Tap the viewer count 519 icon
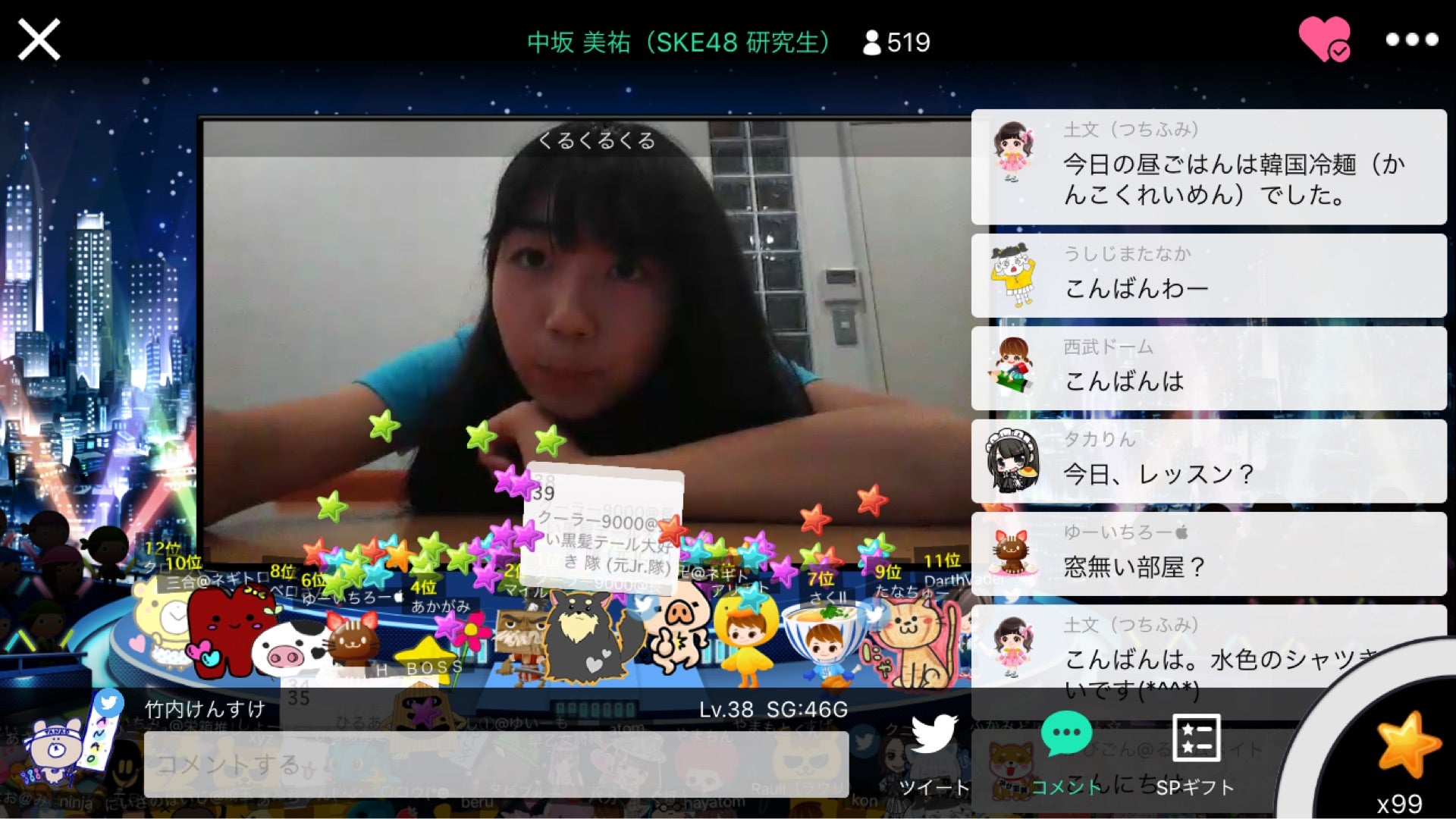 896,42
